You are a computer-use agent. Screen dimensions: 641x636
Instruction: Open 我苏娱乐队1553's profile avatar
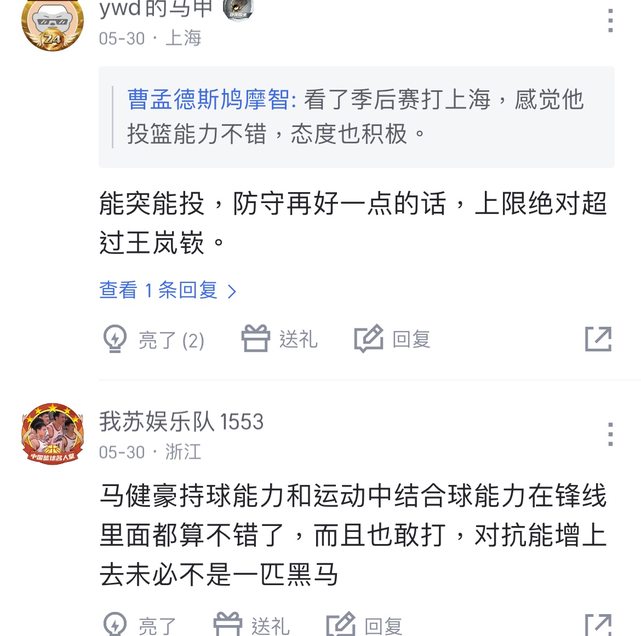coord(53,435)
